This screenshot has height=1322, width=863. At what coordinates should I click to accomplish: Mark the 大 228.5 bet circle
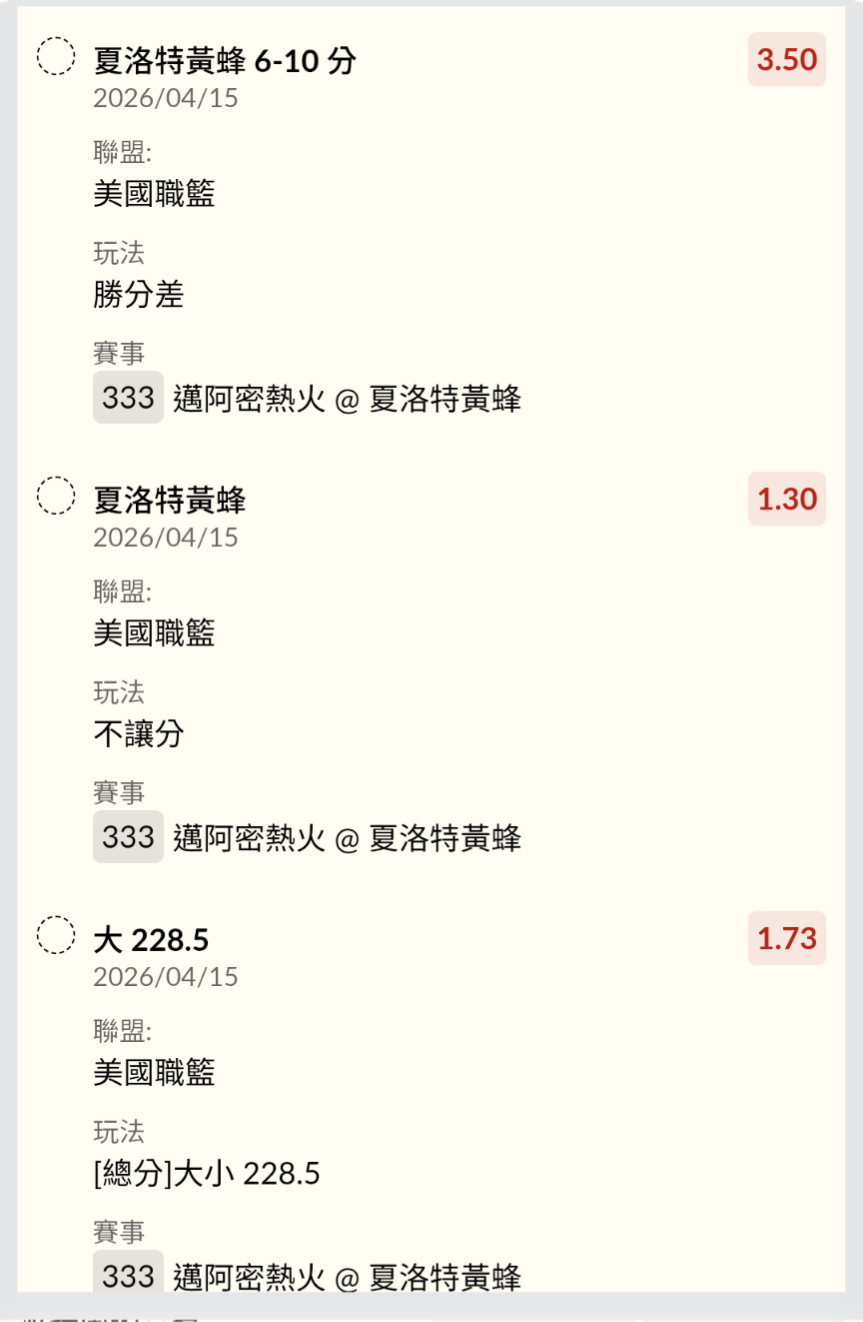(56, 936)
